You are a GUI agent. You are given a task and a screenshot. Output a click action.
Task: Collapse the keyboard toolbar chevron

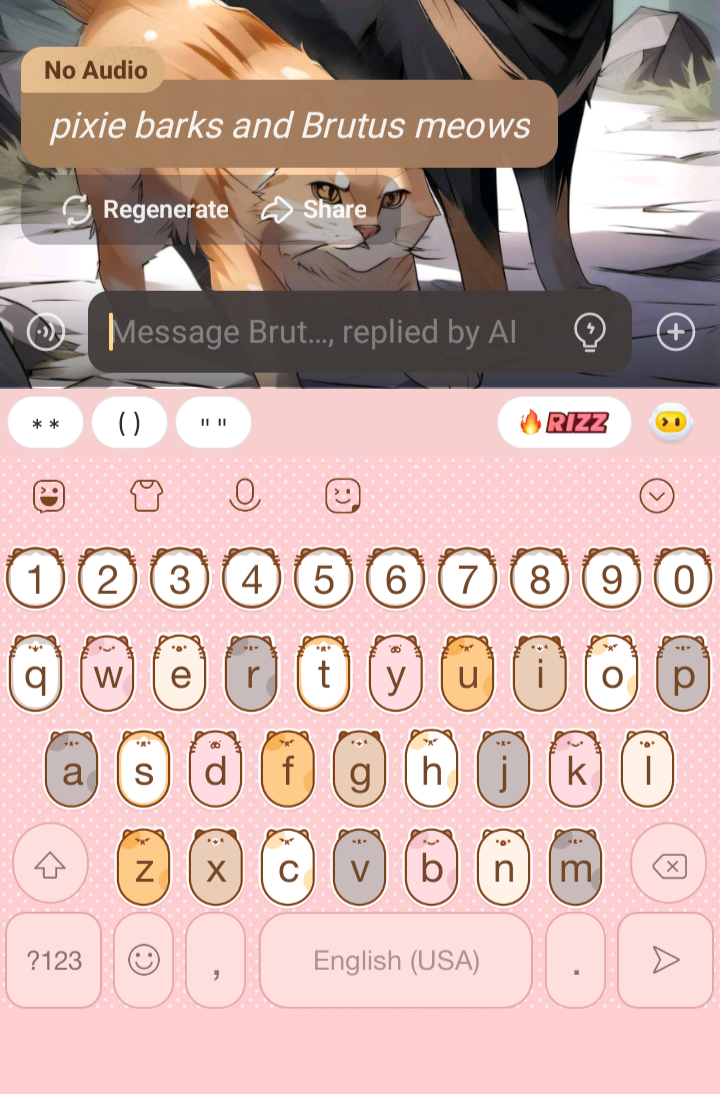click(657, 495)
